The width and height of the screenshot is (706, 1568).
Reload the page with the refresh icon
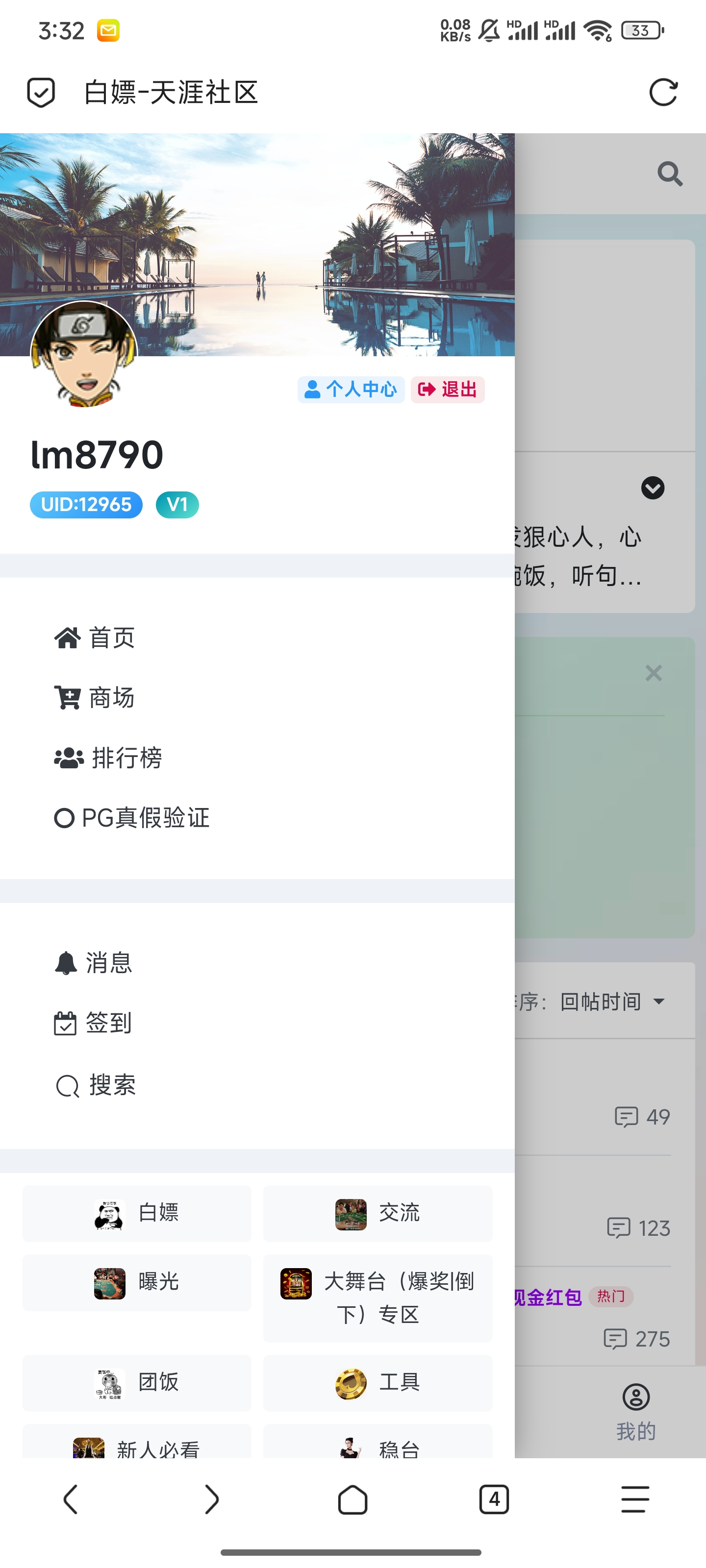click(x=663, y=93)
